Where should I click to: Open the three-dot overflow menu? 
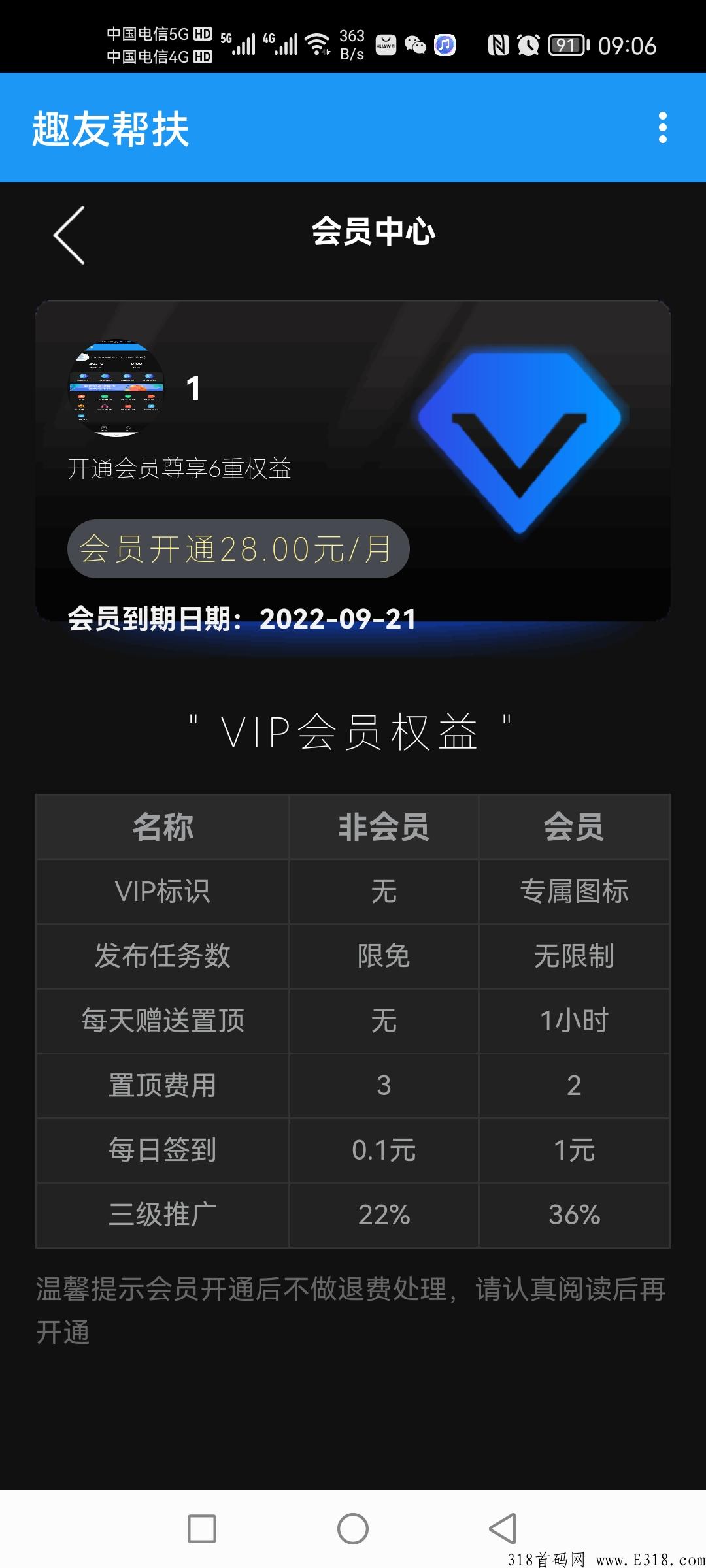[x=663, y=127]
